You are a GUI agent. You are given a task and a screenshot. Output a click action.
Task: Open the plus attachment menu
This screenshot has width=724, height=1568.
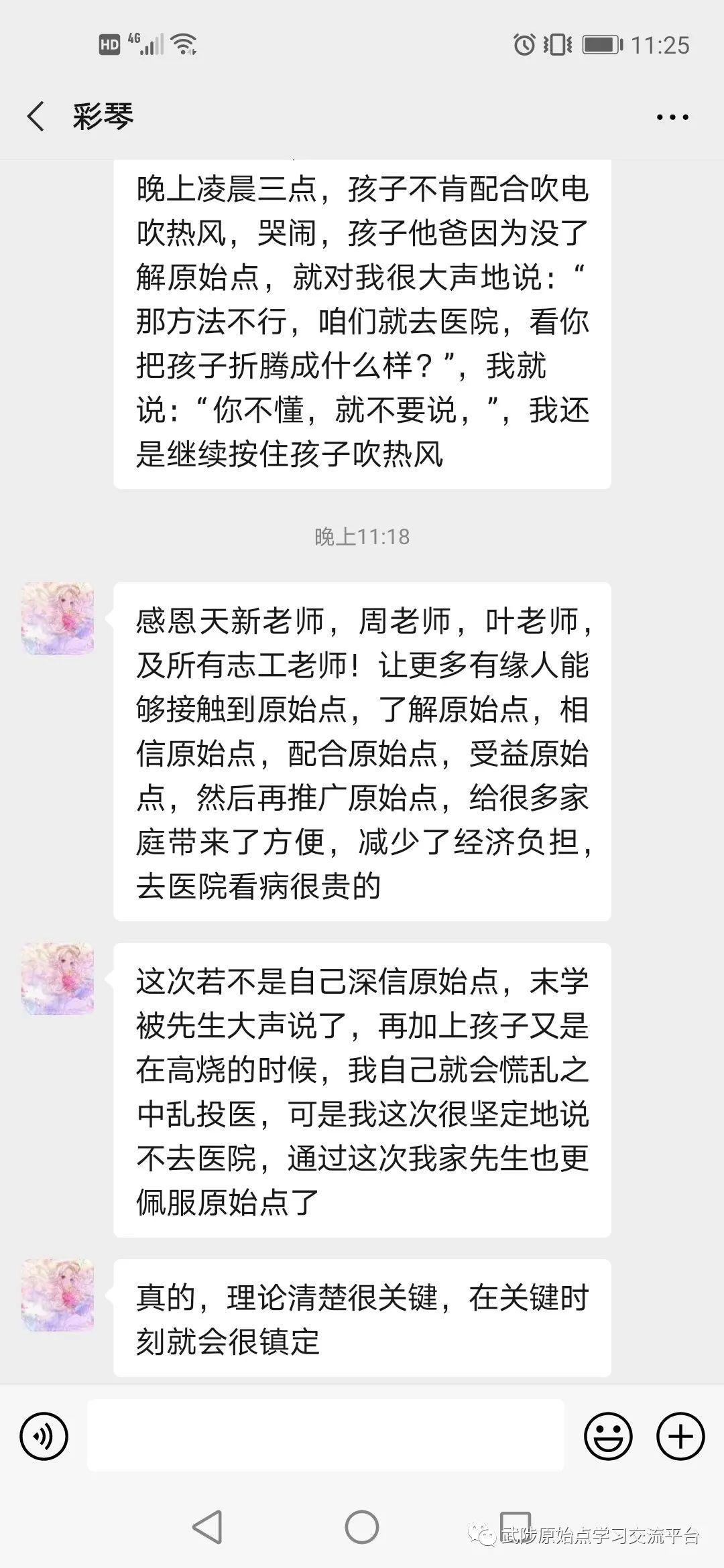(680, 1436)
